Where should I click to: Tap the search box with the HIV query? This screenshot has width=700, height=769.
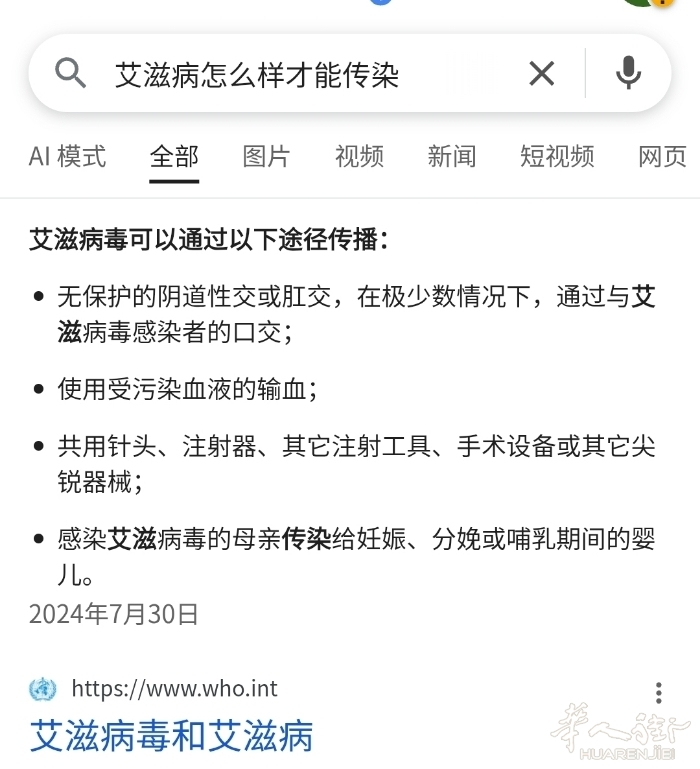(x=300, y=74)
